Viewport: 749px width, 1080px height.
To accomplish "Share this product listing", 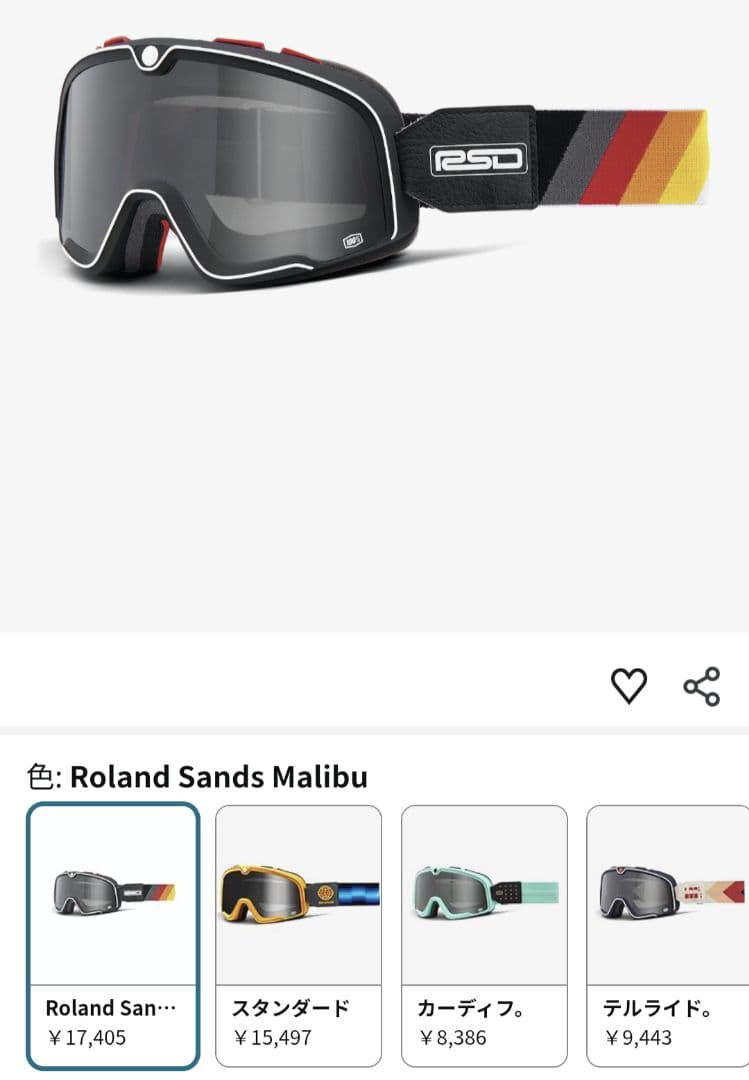I will [701, 686].
